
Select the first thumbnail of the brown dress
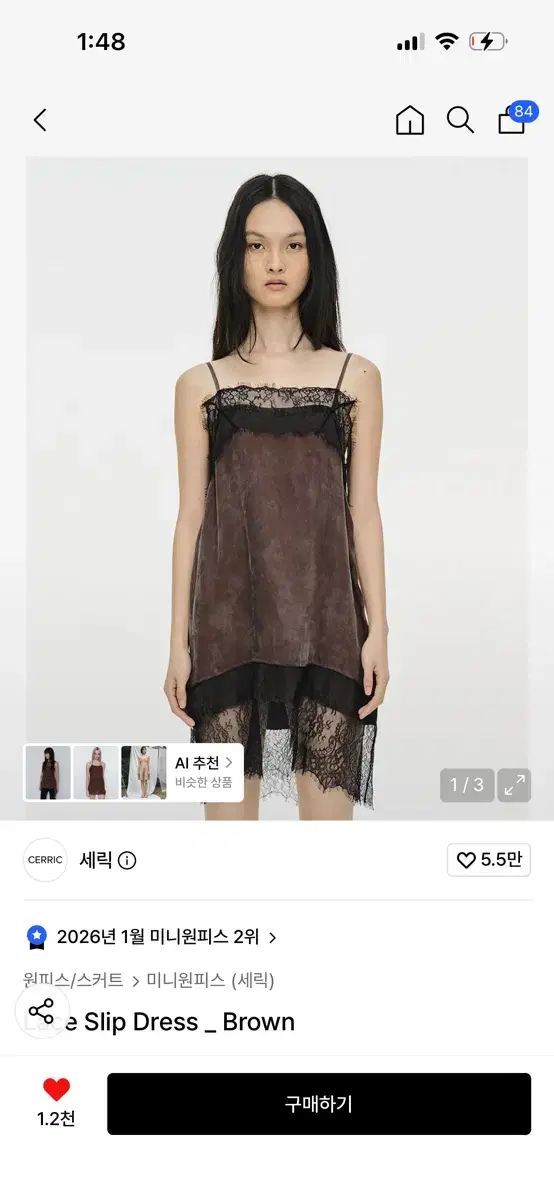pos(48,772)
